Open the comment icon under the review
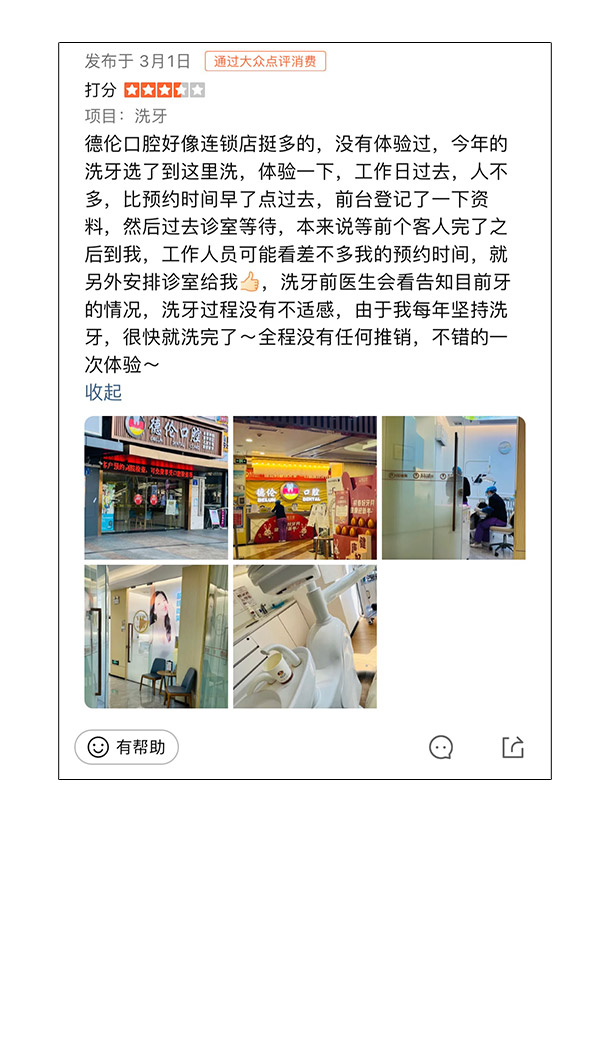Image resolution: width=609 pixels, height=1062 pixels. coord(441,747)
